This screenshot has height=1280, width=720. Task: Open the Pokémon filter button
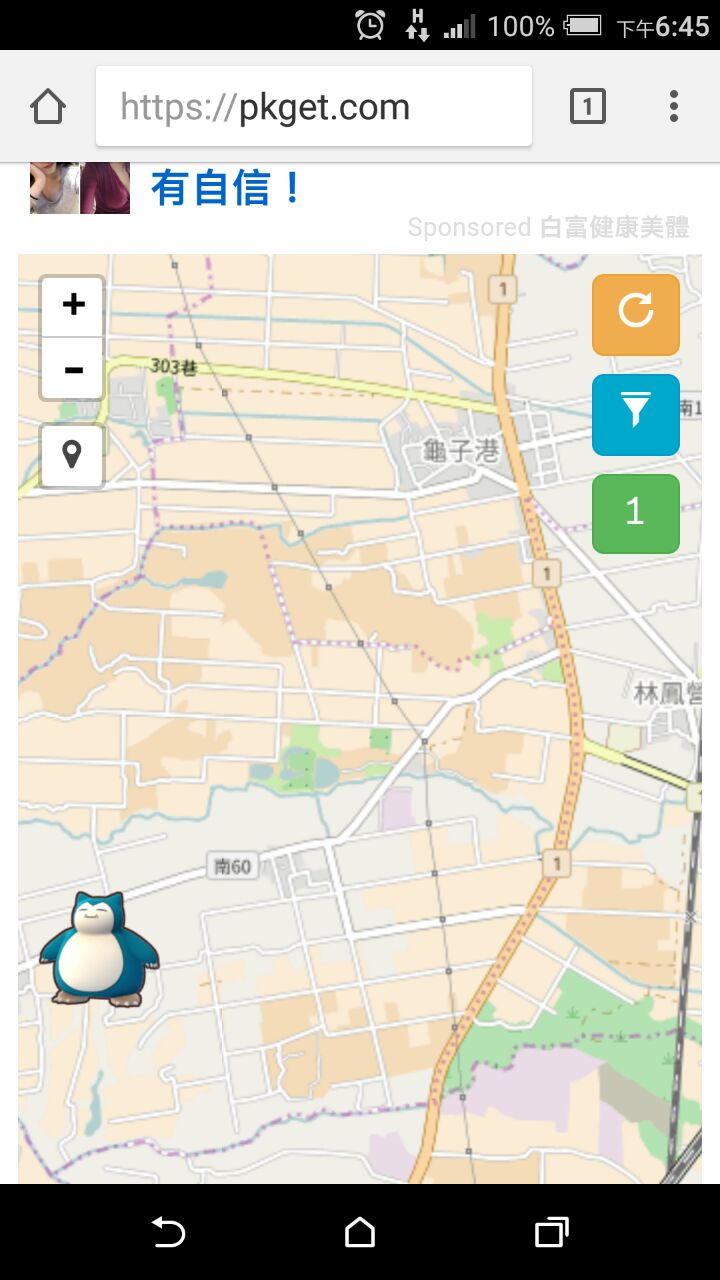coord(636,414)
